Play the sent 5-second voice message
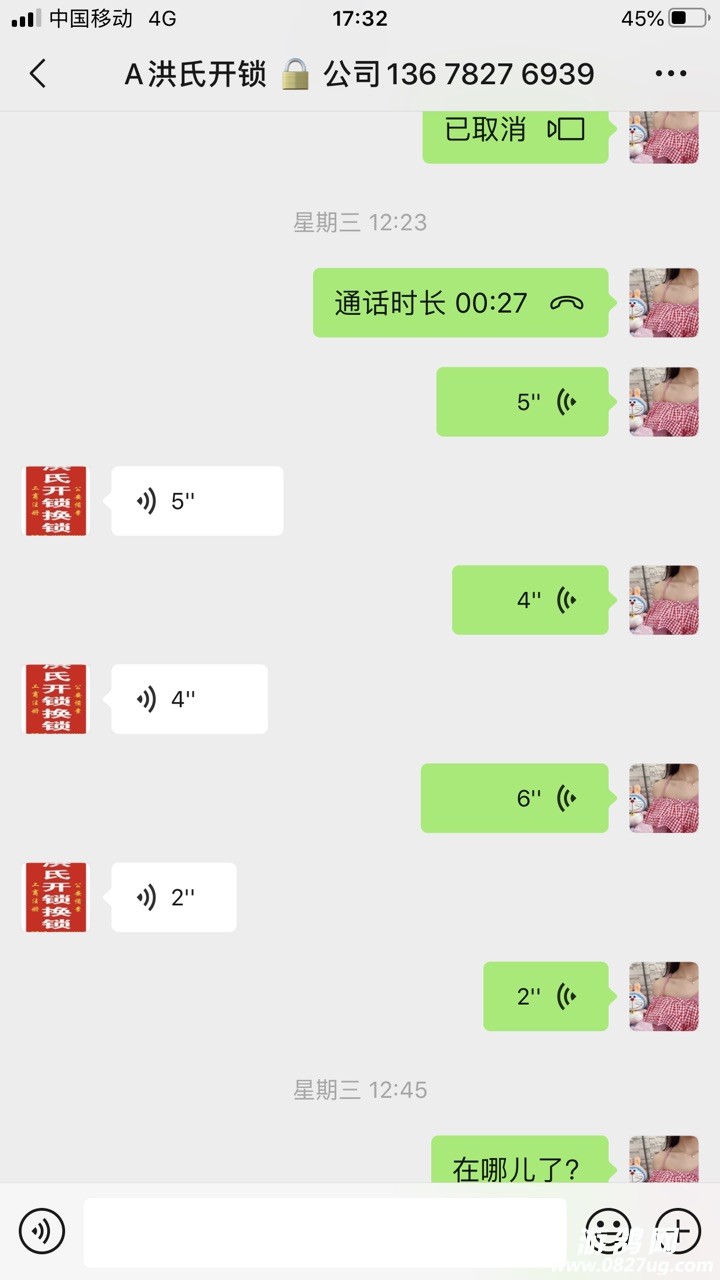Viewport: 720px width, 1280px height. [522, 402]
